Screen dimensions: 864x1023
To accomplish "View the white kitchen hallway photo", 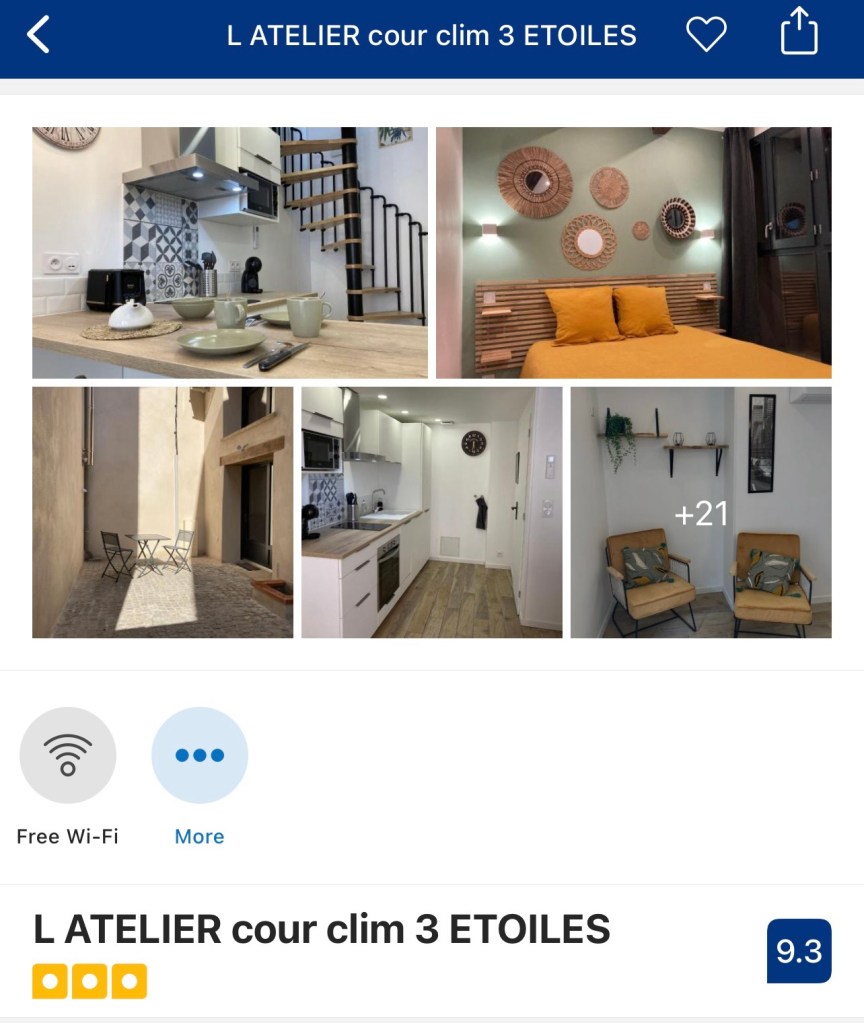I will tap(432, 512).
